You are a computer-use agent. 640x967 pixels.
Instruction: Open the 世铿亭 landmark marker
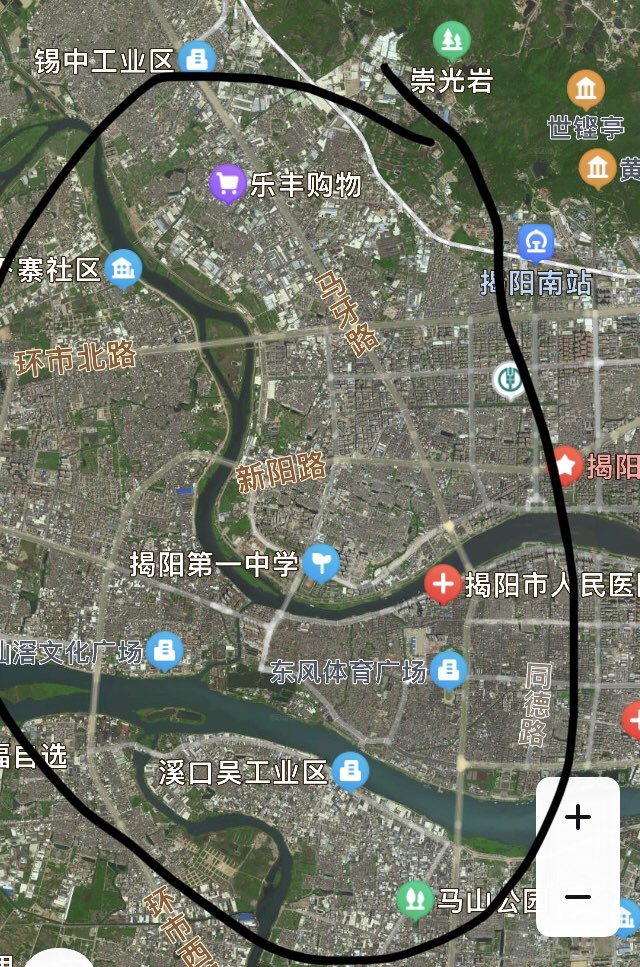(x=586, y=90)
